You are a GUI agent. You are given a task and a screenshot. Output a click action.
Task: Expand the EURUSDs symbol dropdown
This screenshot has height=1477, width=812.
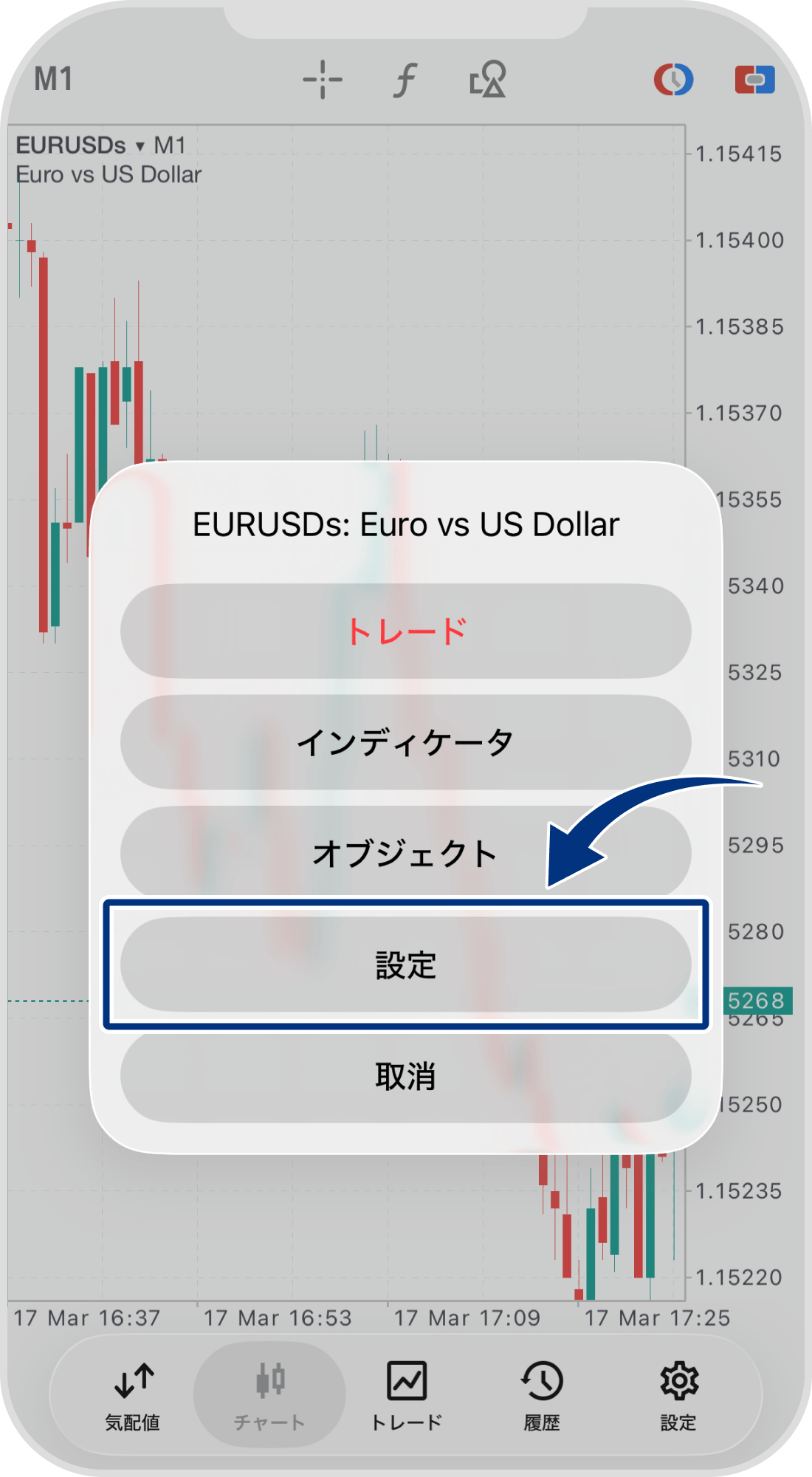click(x=81, y=145)
